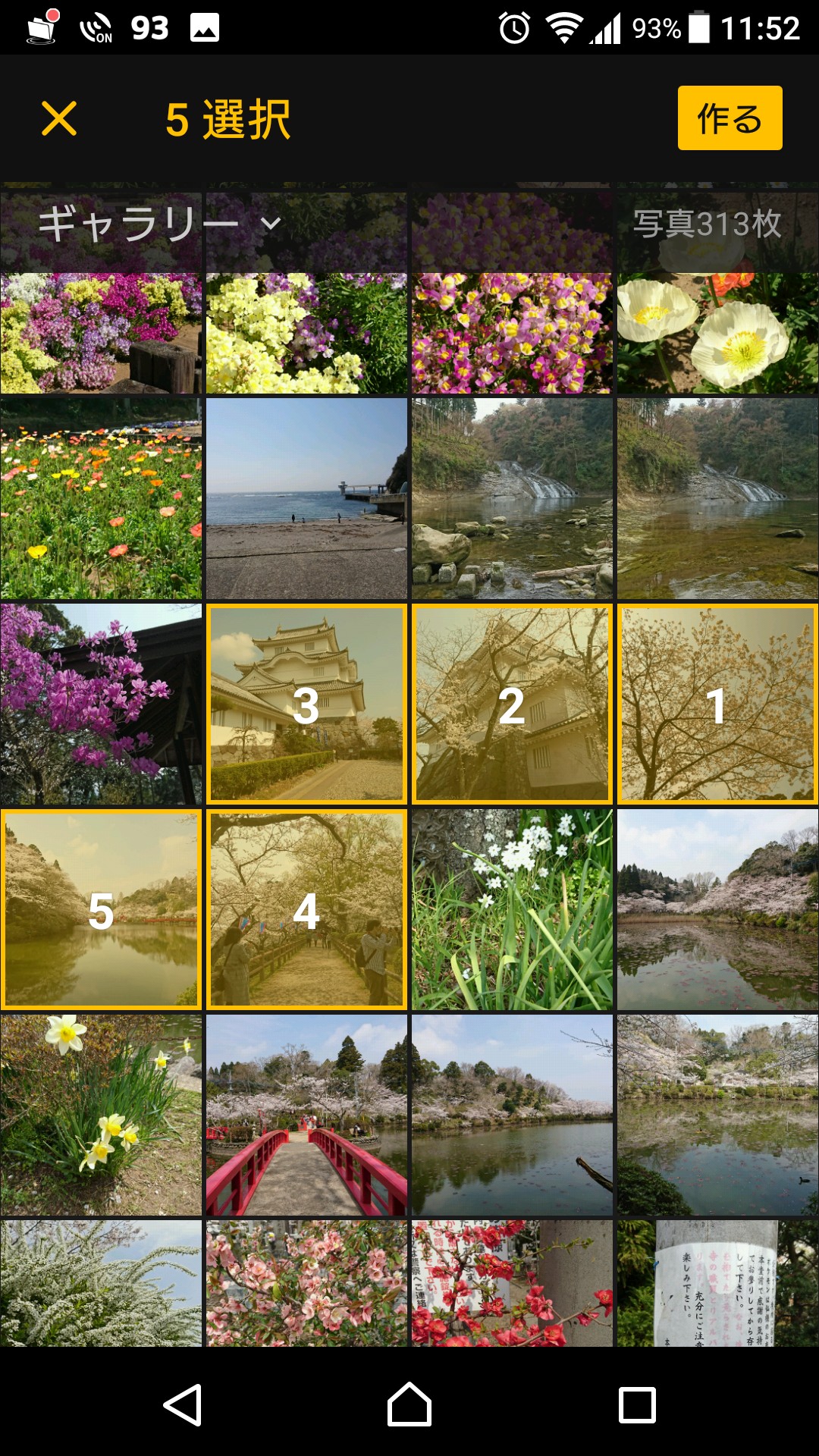Screen dimensions: 819x1456
Task: Select the yellow daffodil photo
Action: click(101, 1115)
